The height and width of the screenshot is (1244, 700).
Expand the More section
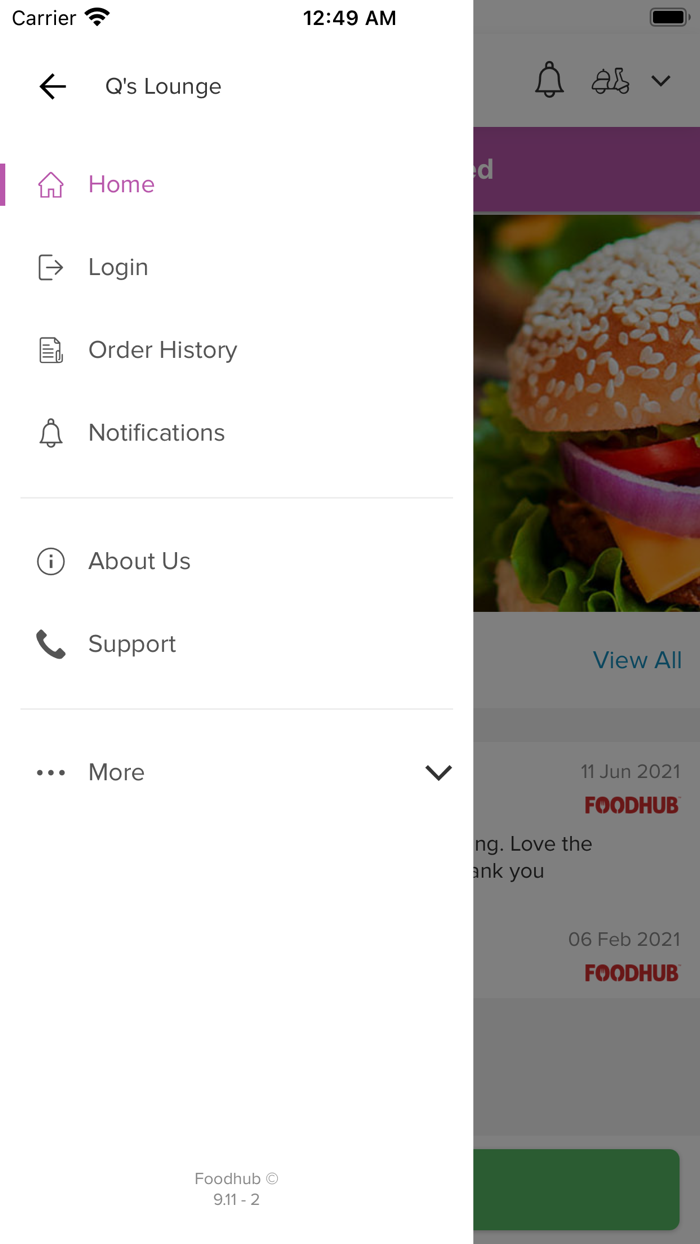(x=236, y=772)
